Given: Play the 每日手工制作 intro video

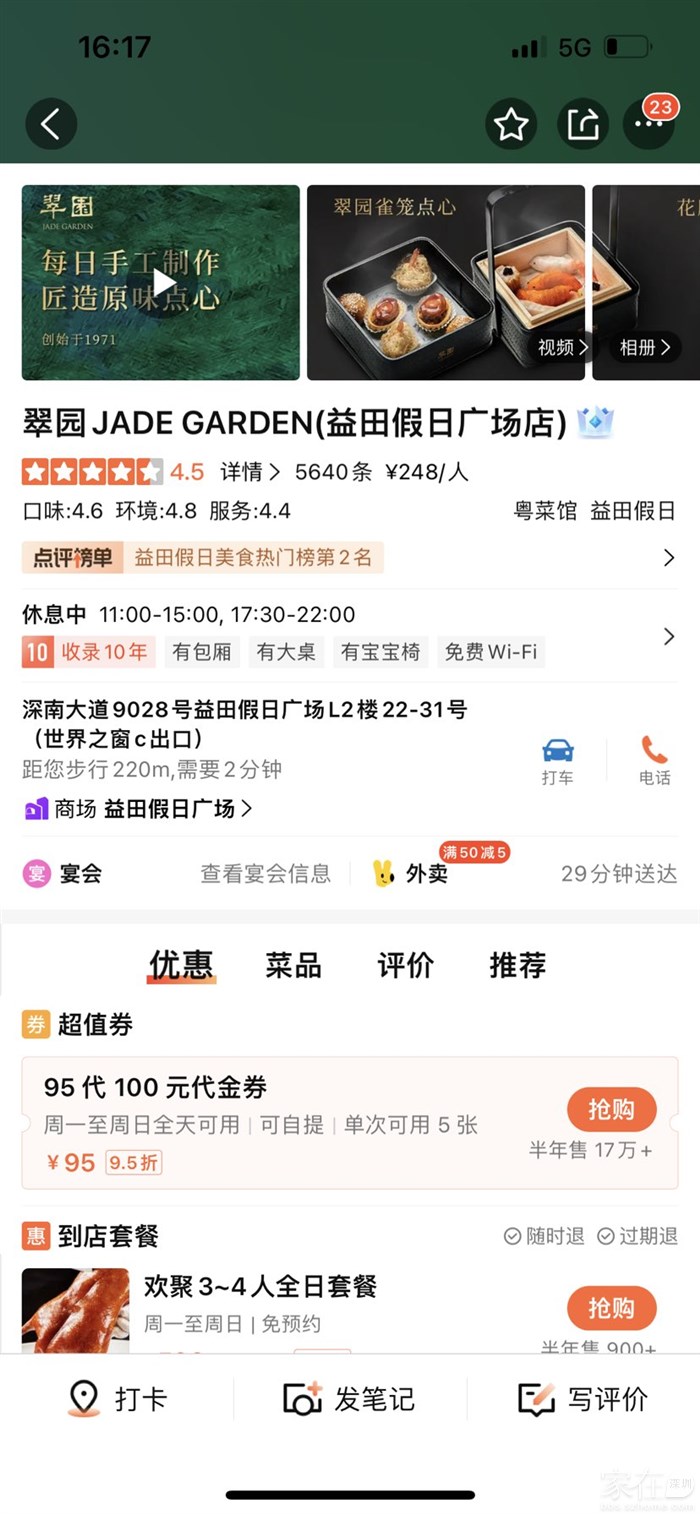Looking at the screenshot, I should (x=160, y=282).
